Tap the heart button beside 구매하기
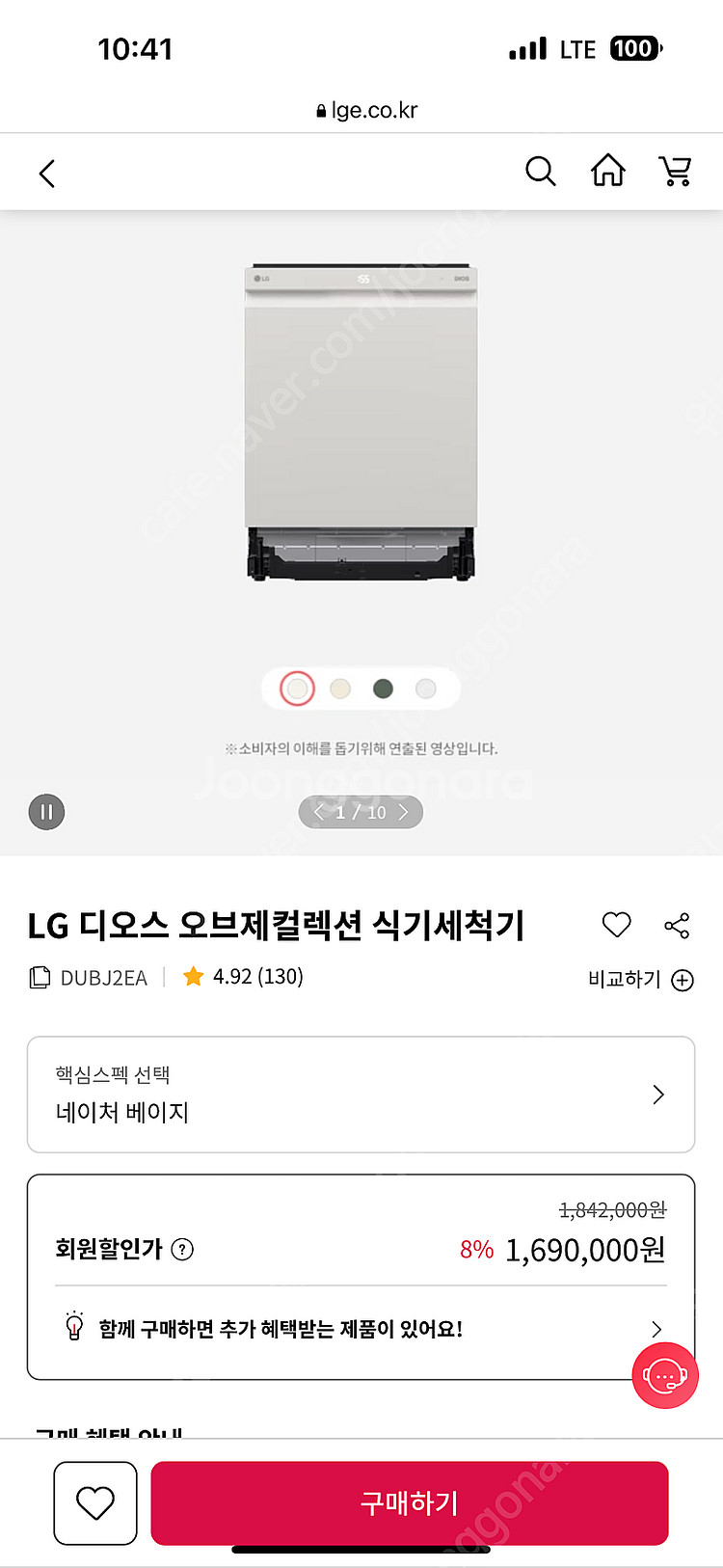Viewport: 723px width, 1568px height. click(x=95, y=1502)
